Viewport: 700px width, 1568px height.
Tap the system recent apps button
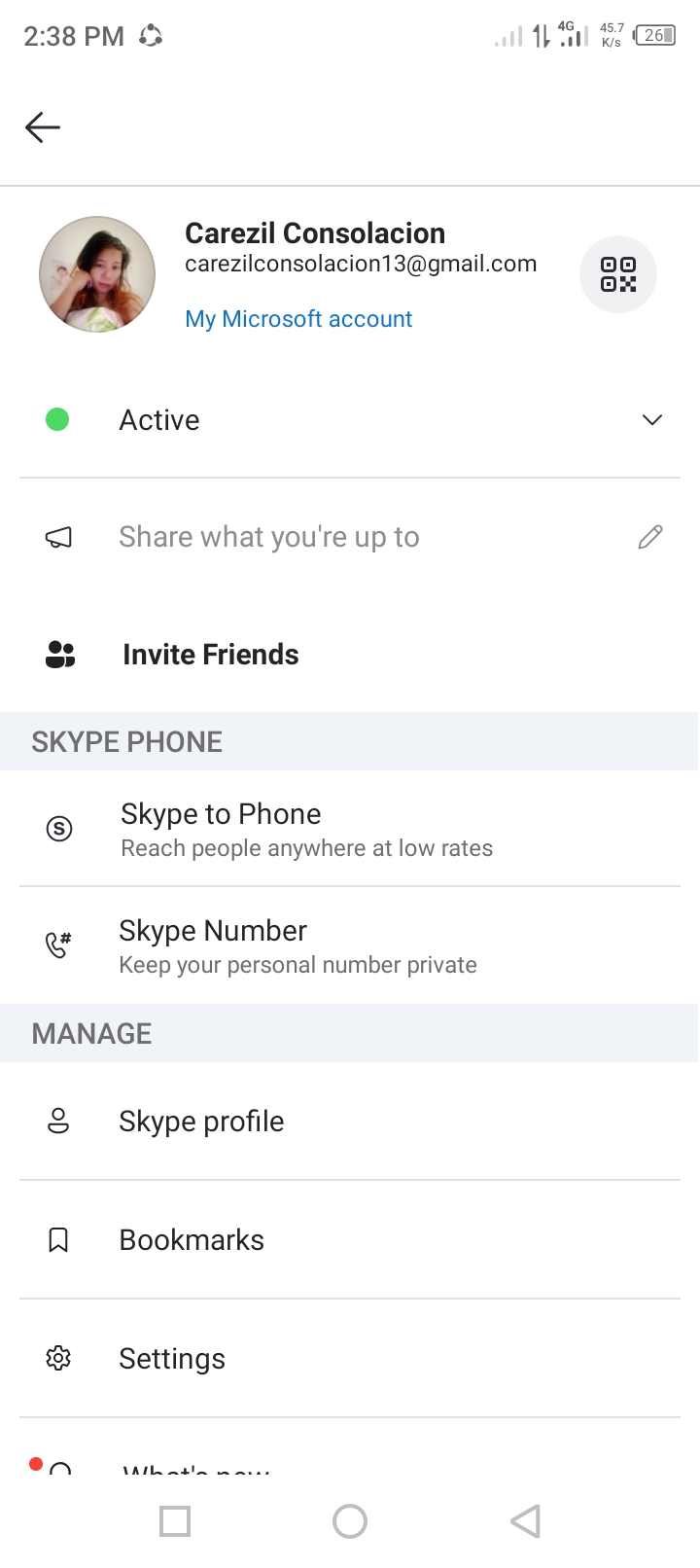click(x=175, y=1521)
